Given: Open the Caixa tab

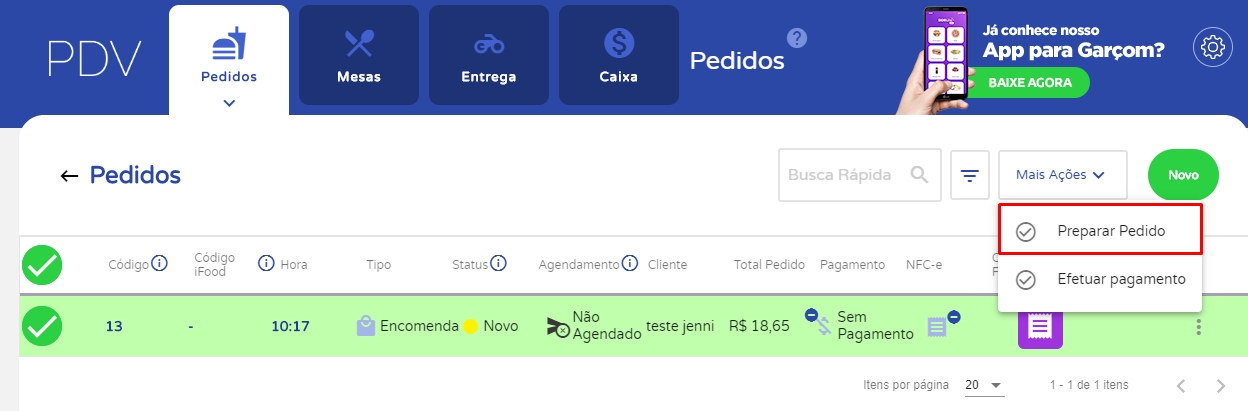Looking at the screenshot, I should tap(618, 55).
